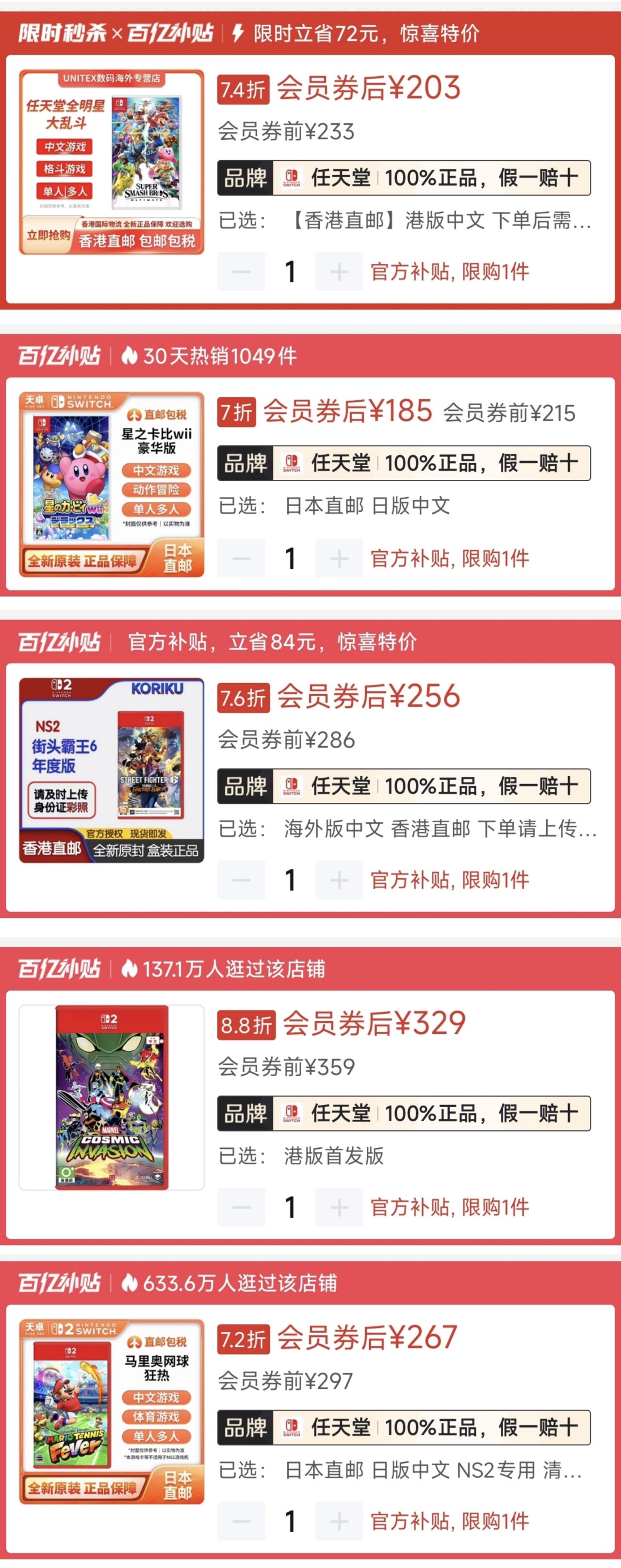621x1568 pixels.
Task: Increase the quantity of the ¥203 item
Action: tap(339, 272)
